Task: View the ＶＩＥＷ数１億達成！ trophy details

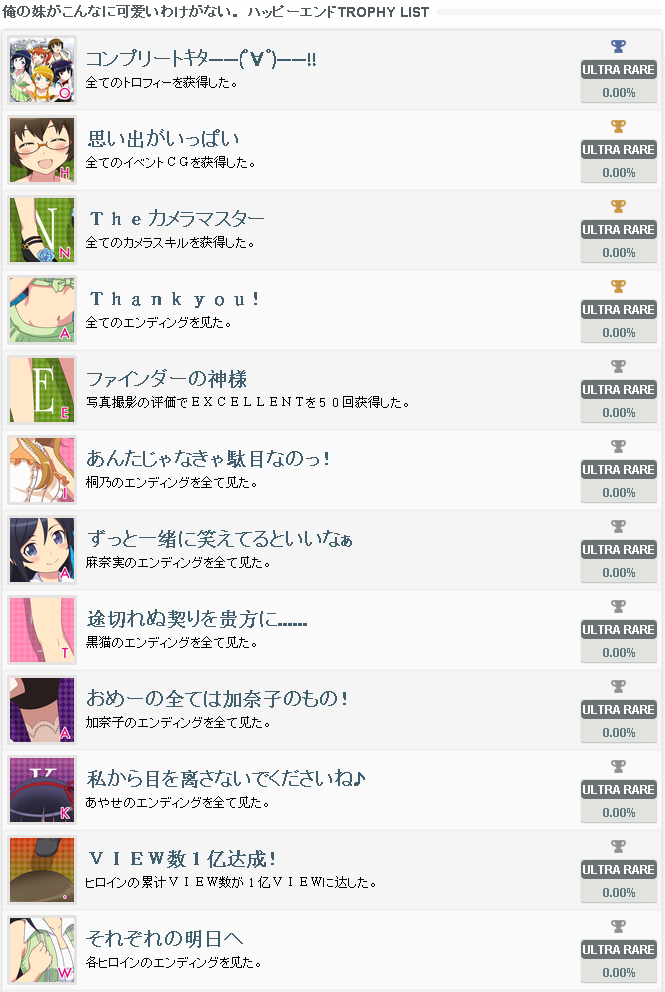Action: coord(182,859)
